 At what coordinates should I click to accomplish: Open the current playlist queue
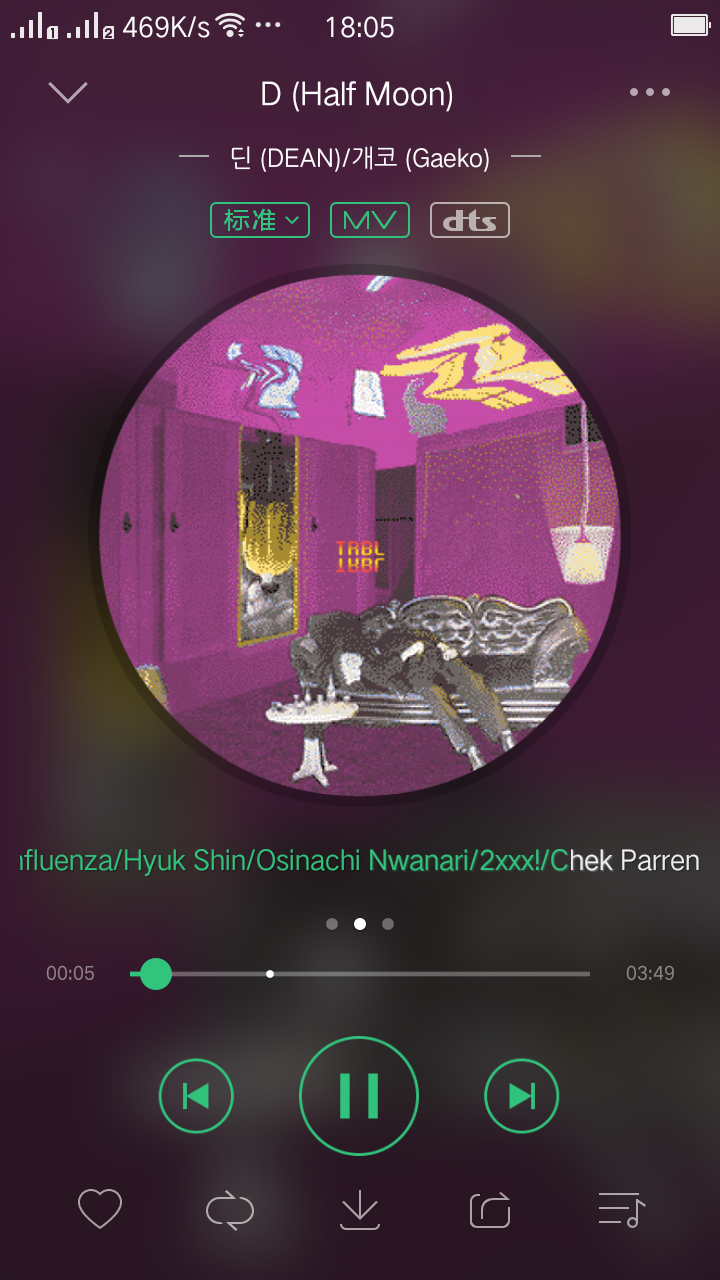621,1210
